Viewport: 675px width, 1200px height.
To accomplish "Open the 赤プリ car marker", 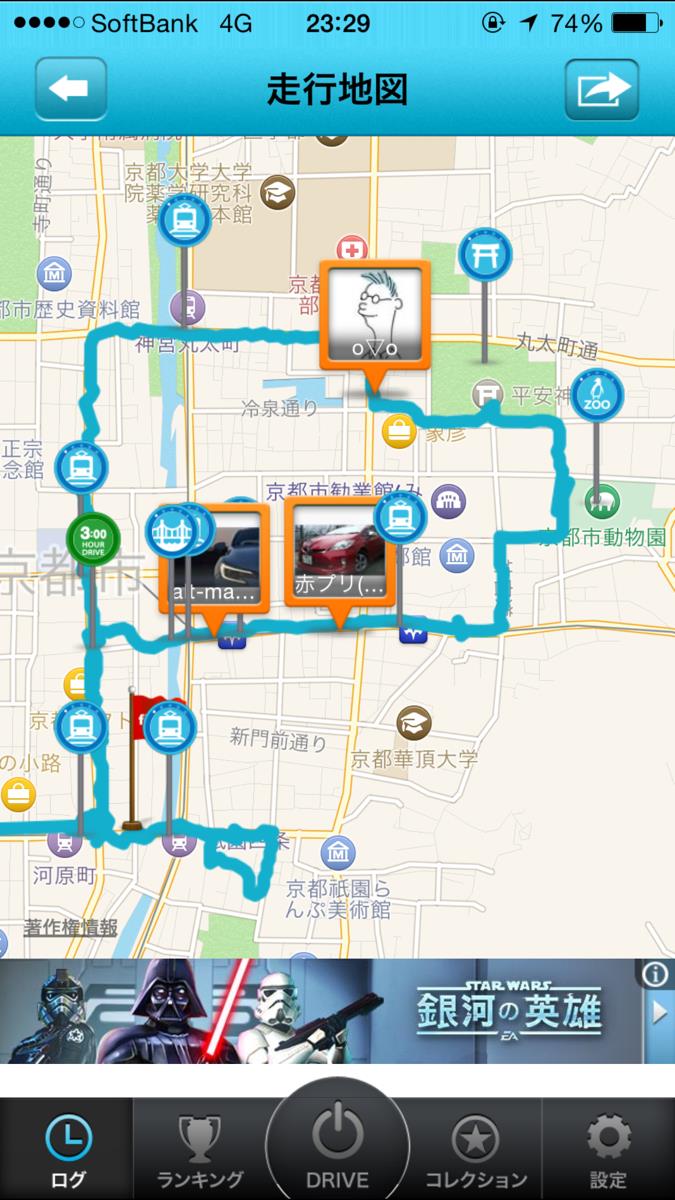I will pos(339,552).
